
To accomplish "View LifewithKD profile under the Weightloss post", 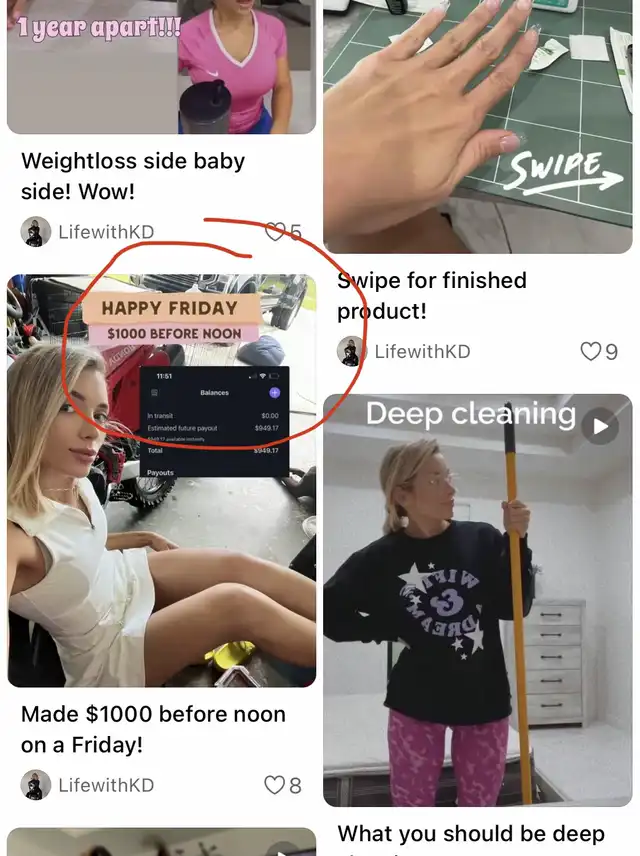I will point(87,232).
